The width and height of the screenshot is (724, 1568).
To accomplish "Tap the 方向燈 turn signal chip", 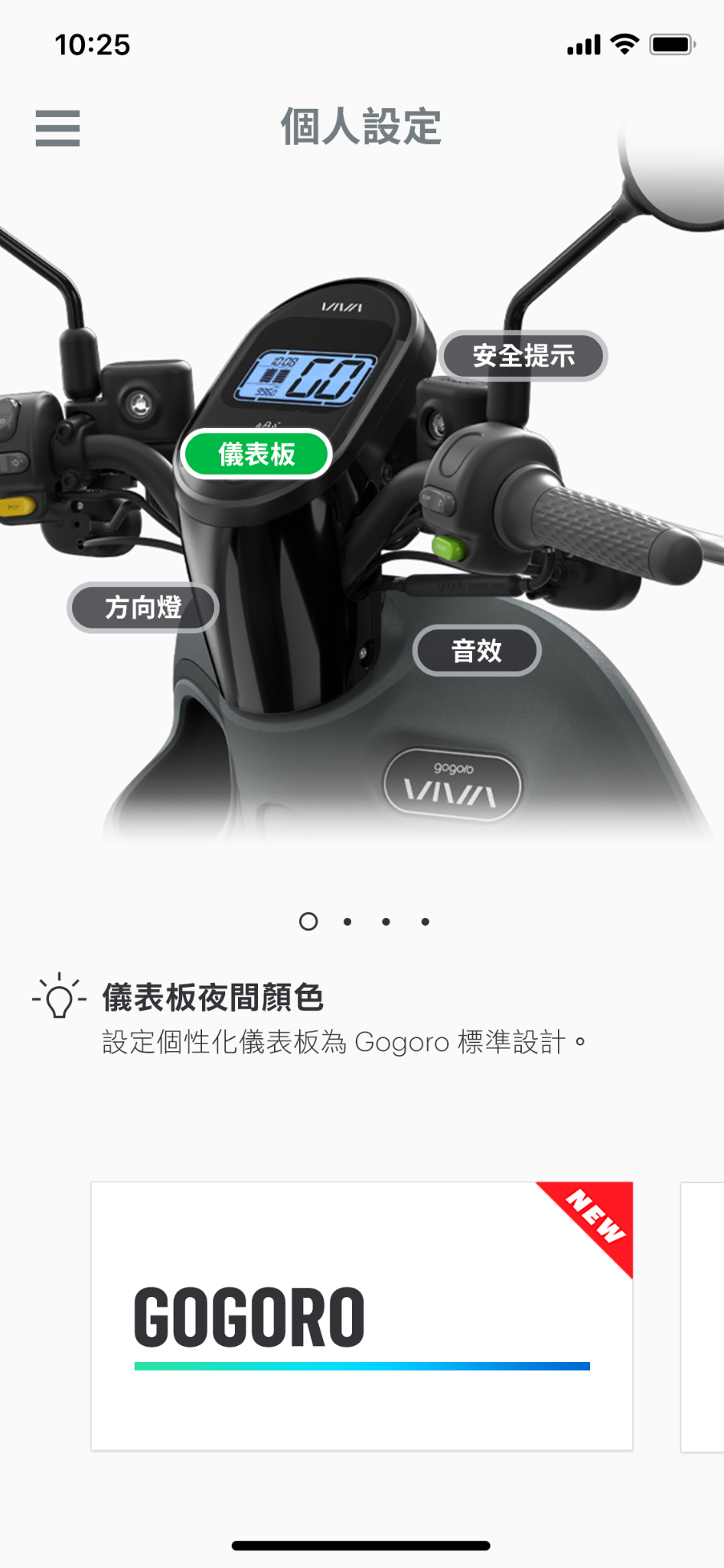I will [x=143, y=608].
